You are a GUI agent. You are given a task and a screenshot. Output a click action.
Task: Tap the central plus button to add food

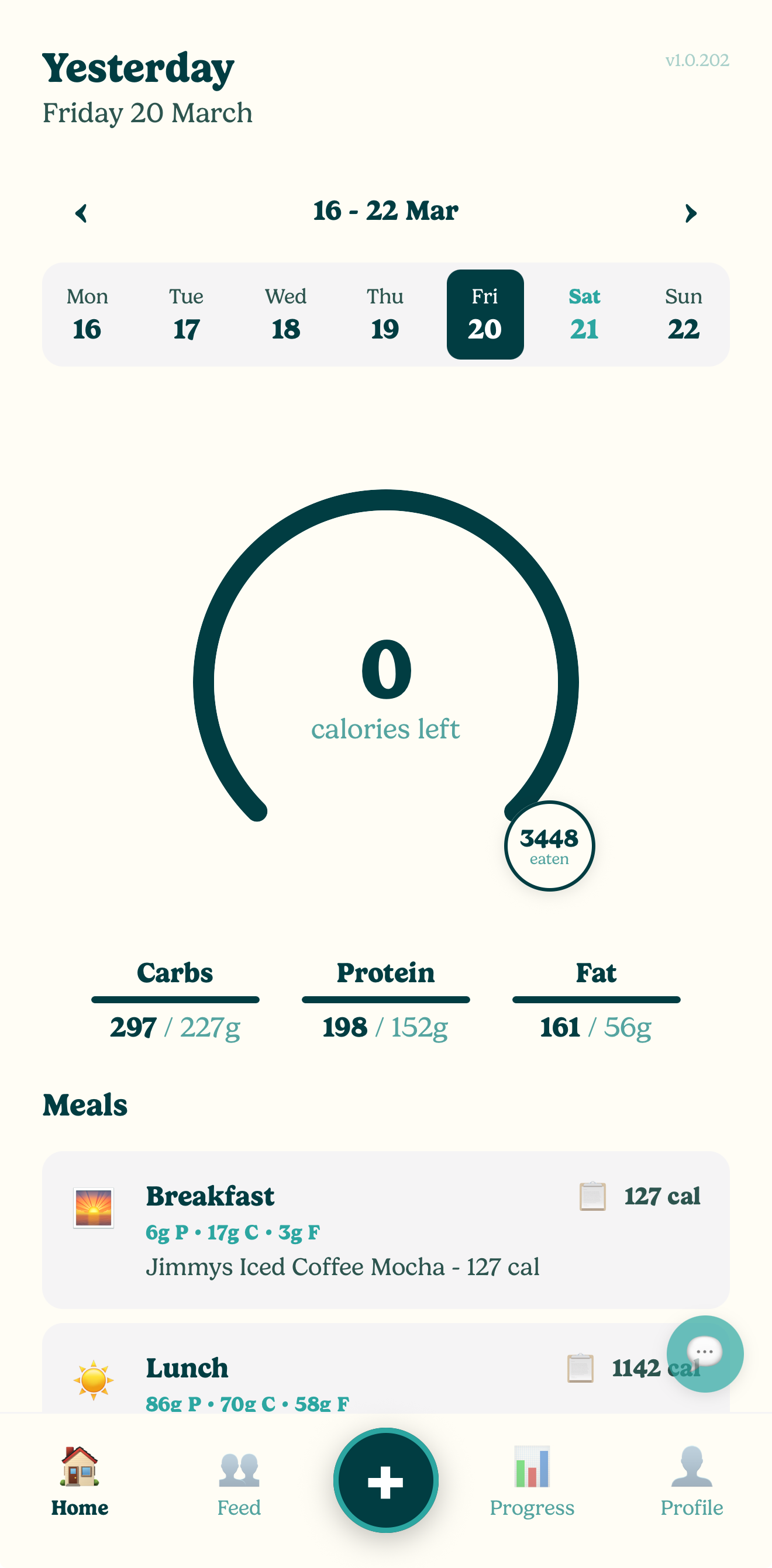(x=385, y=1481)
